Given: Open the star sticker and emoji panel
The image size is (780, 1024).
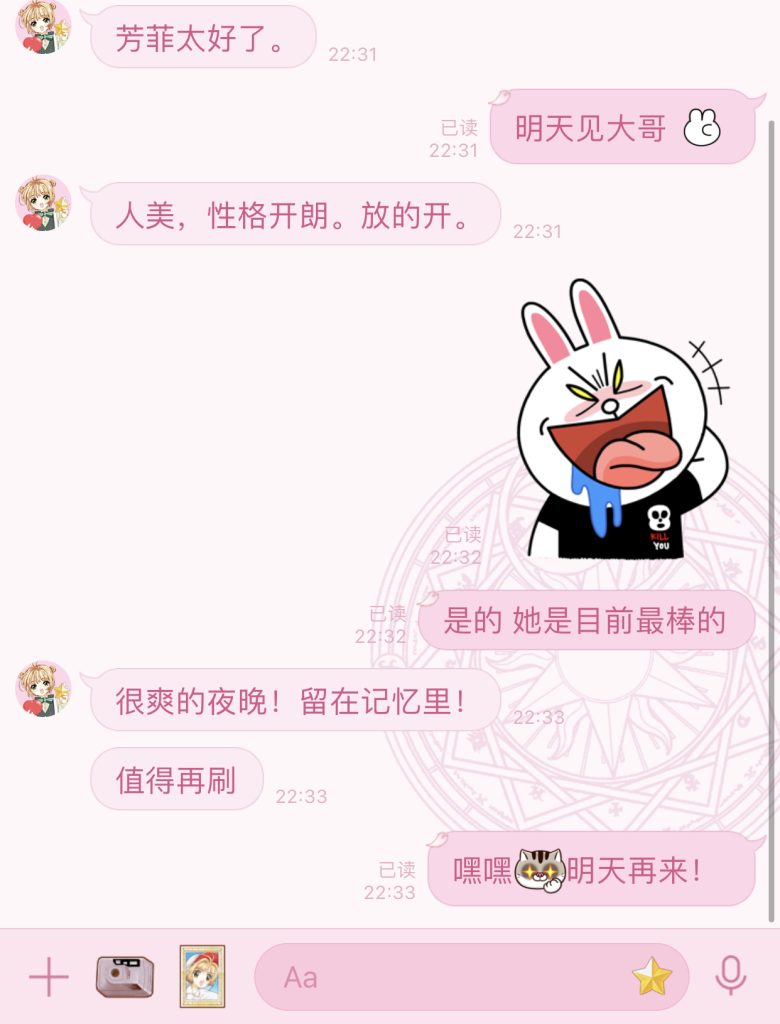Looking at the screenshot, I should coord(652,977).
